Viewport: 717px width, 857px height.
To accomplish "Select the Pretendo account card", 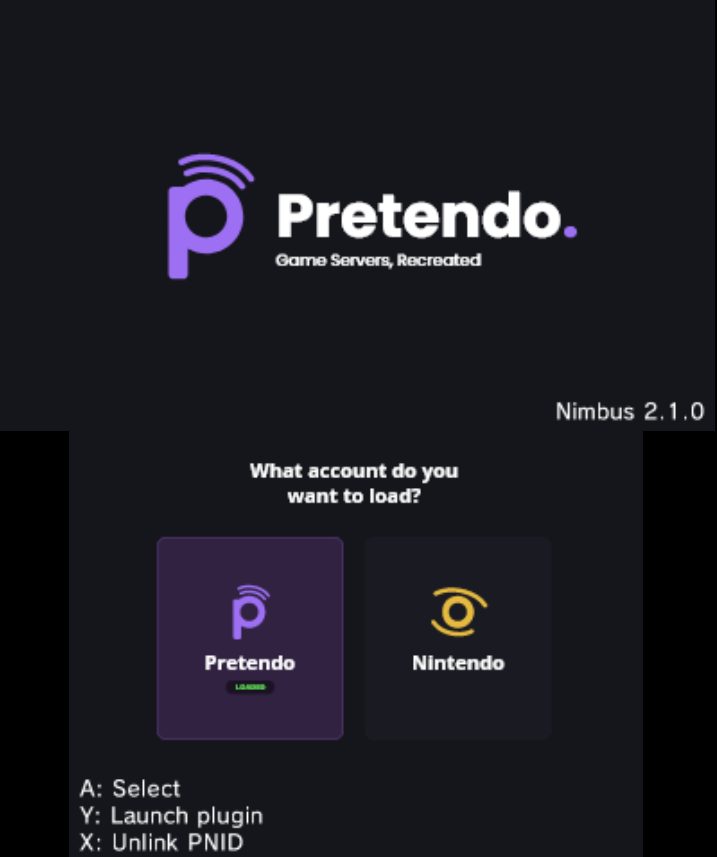I will click(250, 638).
